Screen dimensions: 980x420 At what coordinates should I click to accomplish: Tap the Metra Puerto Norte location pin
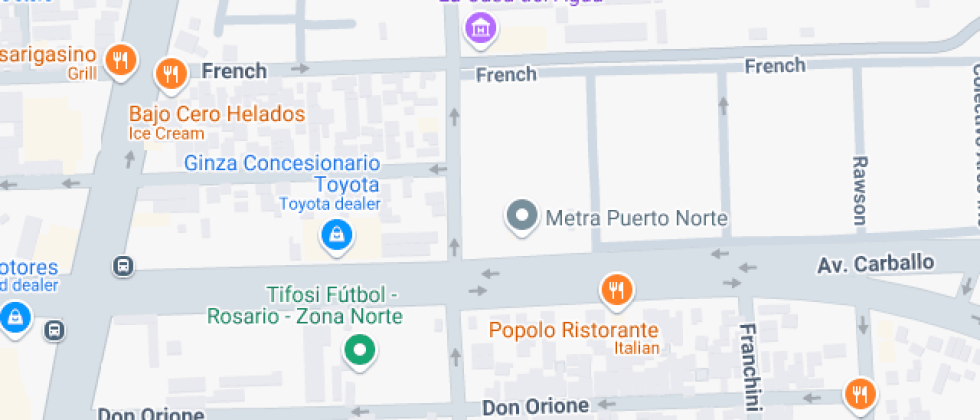tap(522, 216)
